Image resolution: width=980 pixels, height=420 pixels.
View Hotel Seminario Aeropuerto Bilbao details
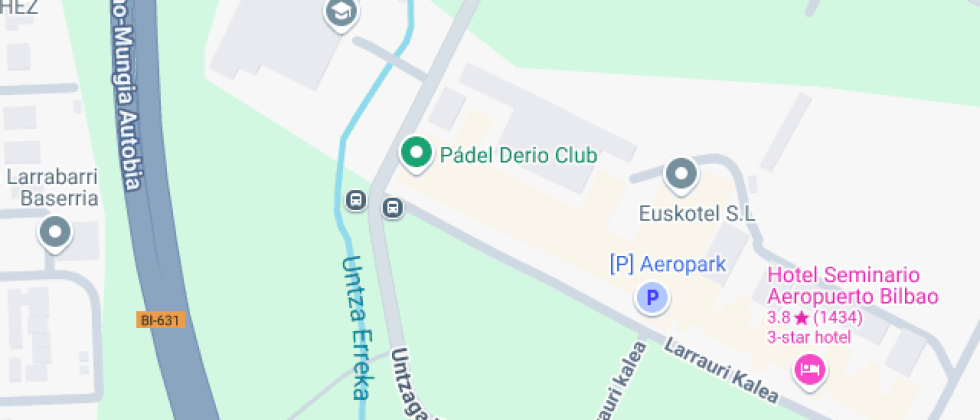[809, 371]
